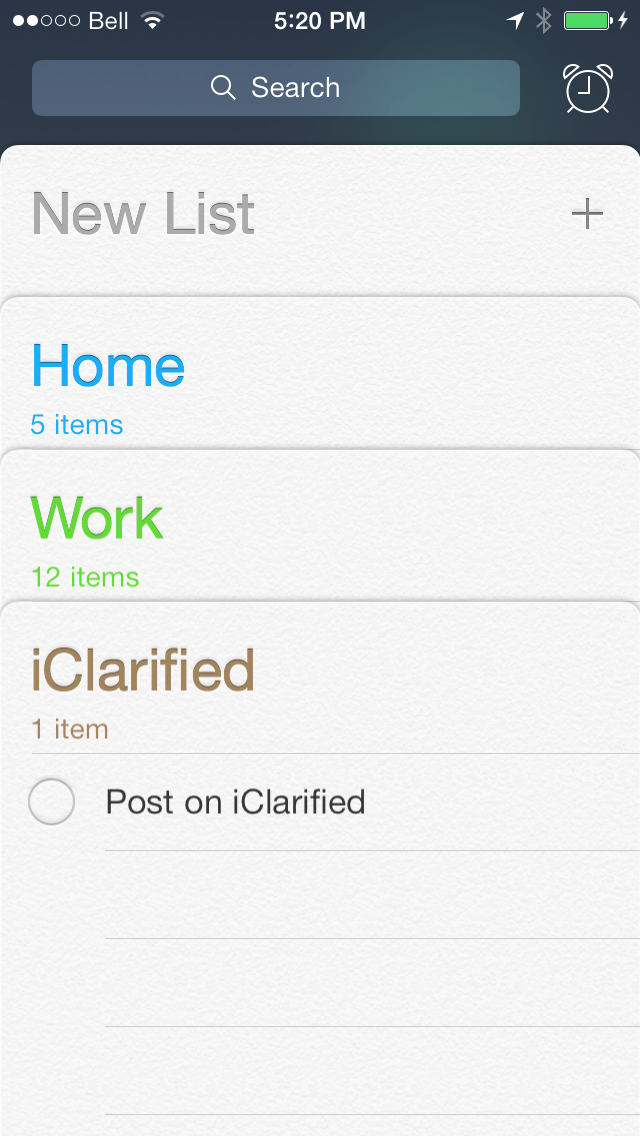Open the Home list
The image size is (640, 1136).
108,366
